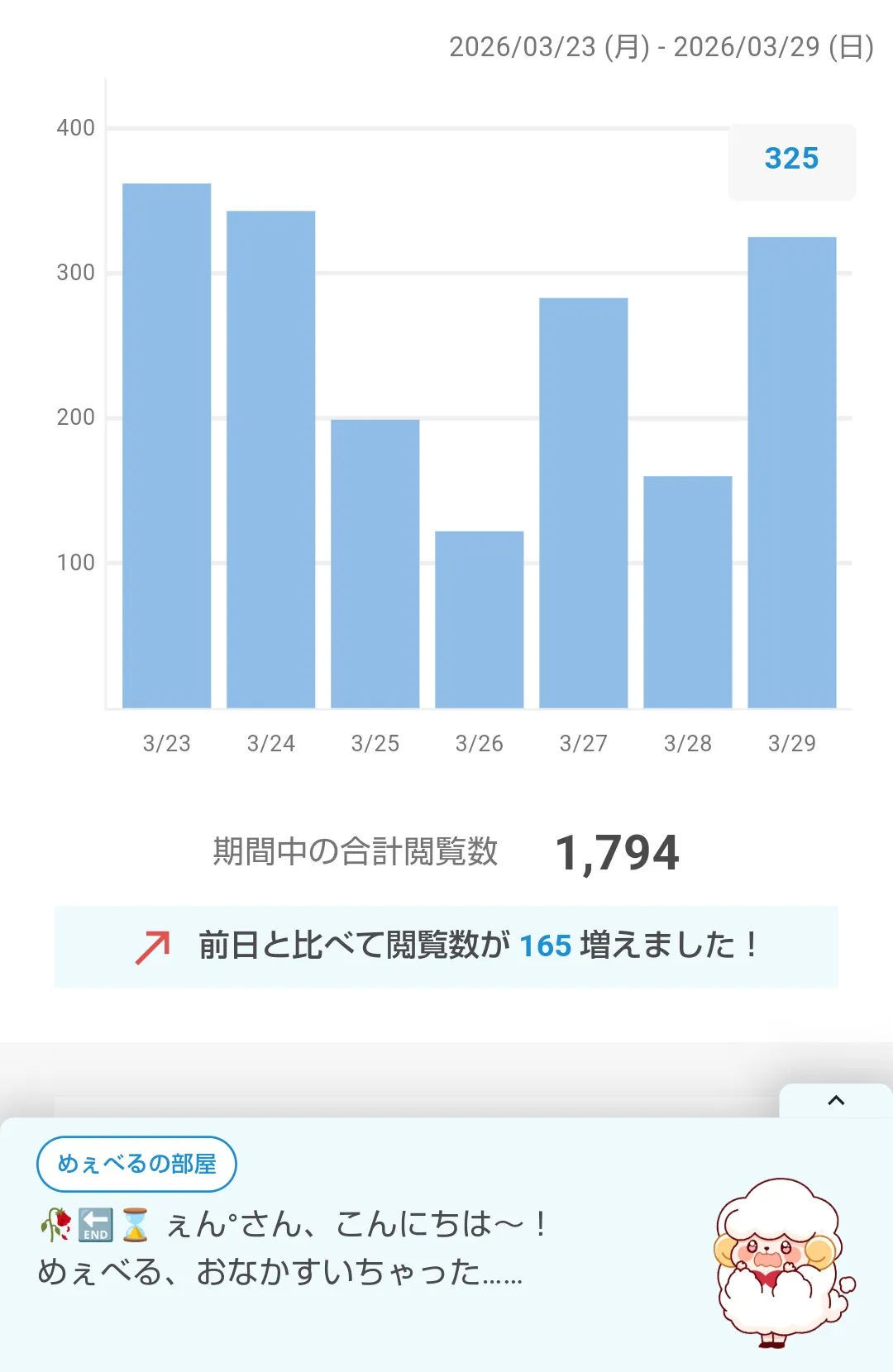The height and width of the screenshot is (1372, 893).
Task: Select the 3/26 bar in the chart
Action: 479,620
